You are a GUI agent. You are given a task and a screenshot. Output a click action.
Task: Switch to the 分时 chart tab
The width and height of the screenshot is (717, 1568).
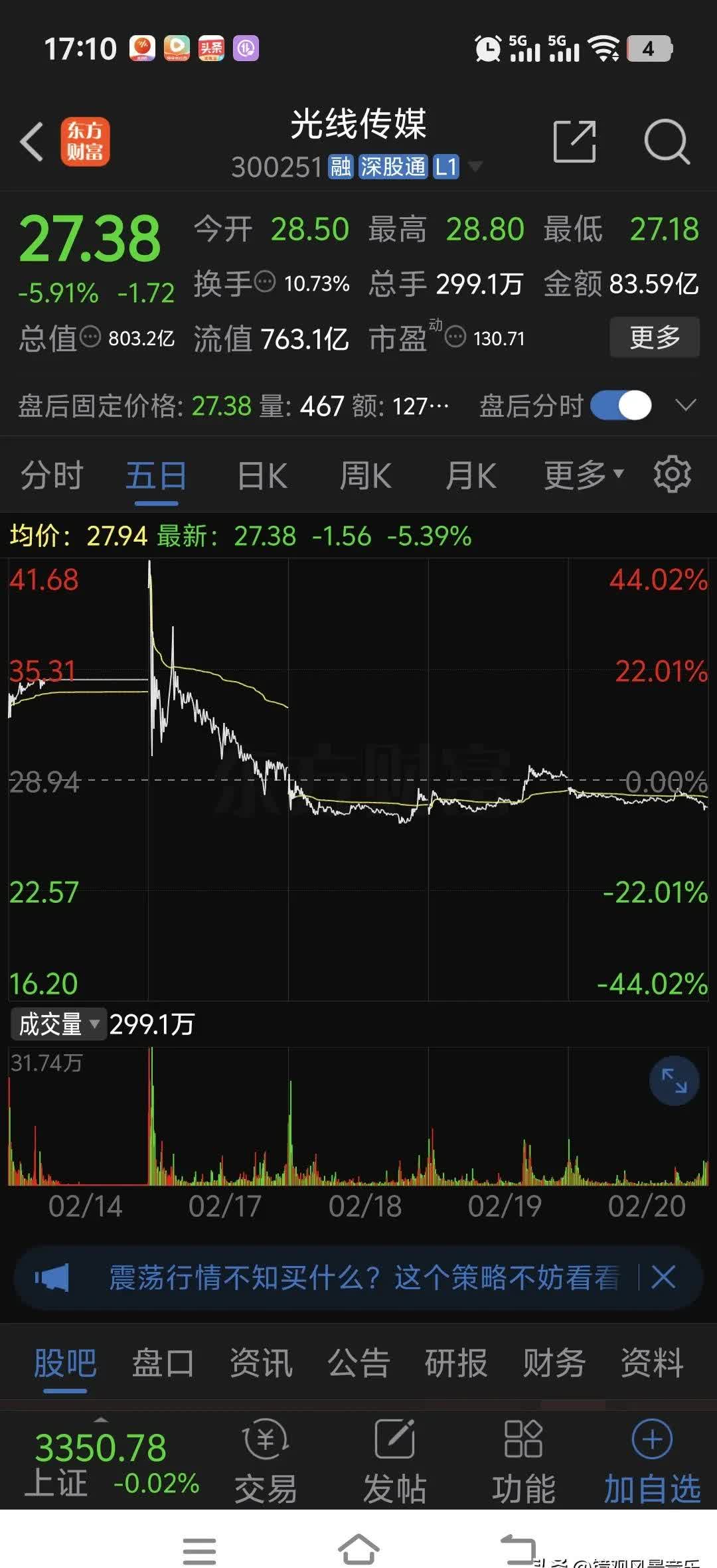click(x=52, y=475)
